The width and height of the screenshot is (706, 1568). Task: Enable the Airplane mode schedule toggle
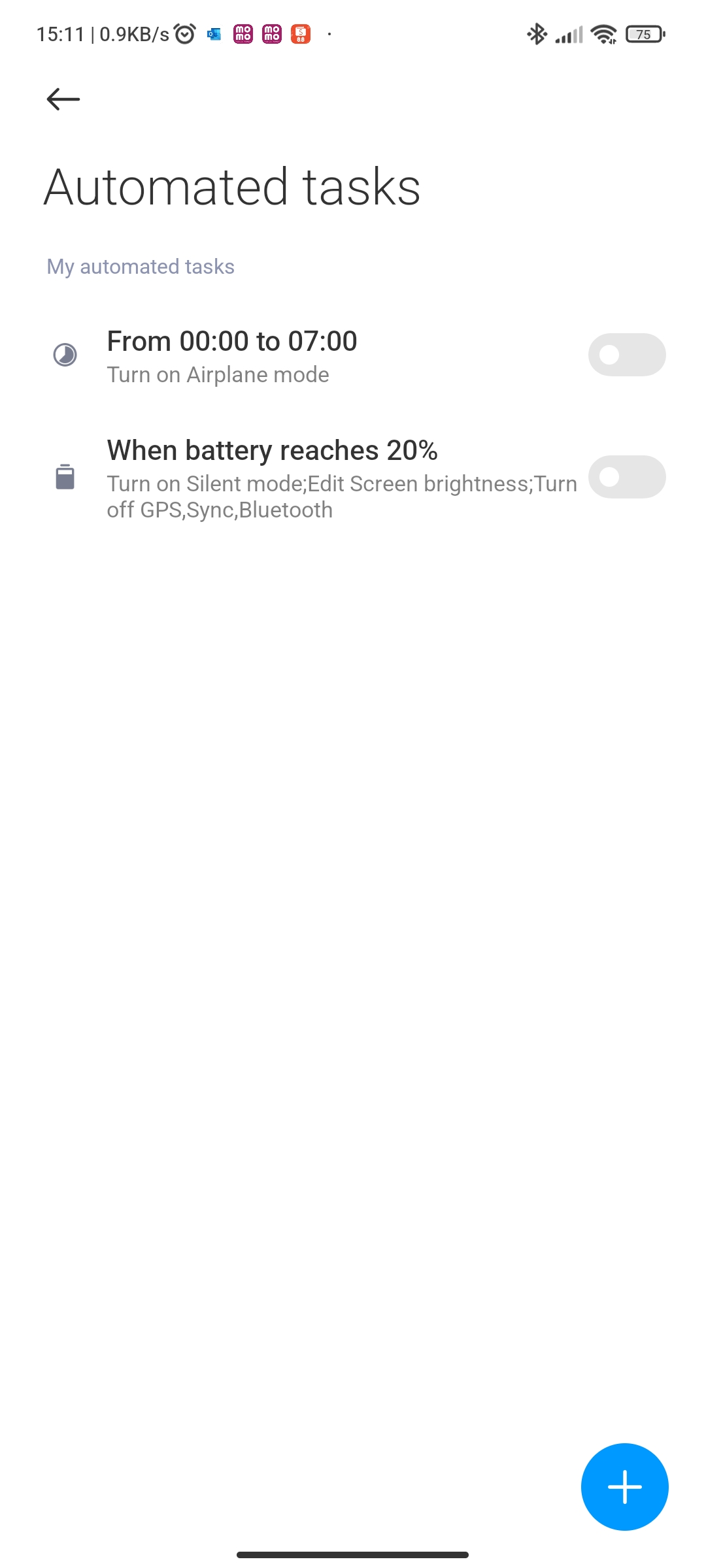click(627, 355)
